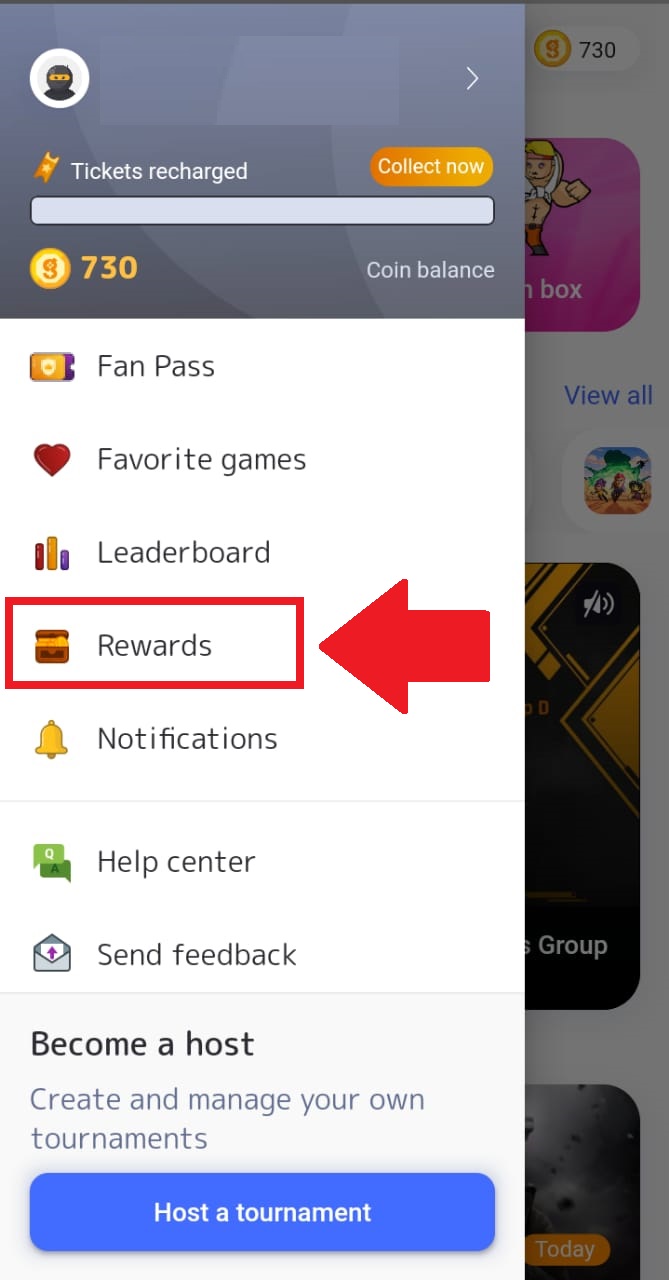Open the profile chevron arrow
This screenshot has width=669, height=1280.
pyautogui.click(x=473, y=79)
